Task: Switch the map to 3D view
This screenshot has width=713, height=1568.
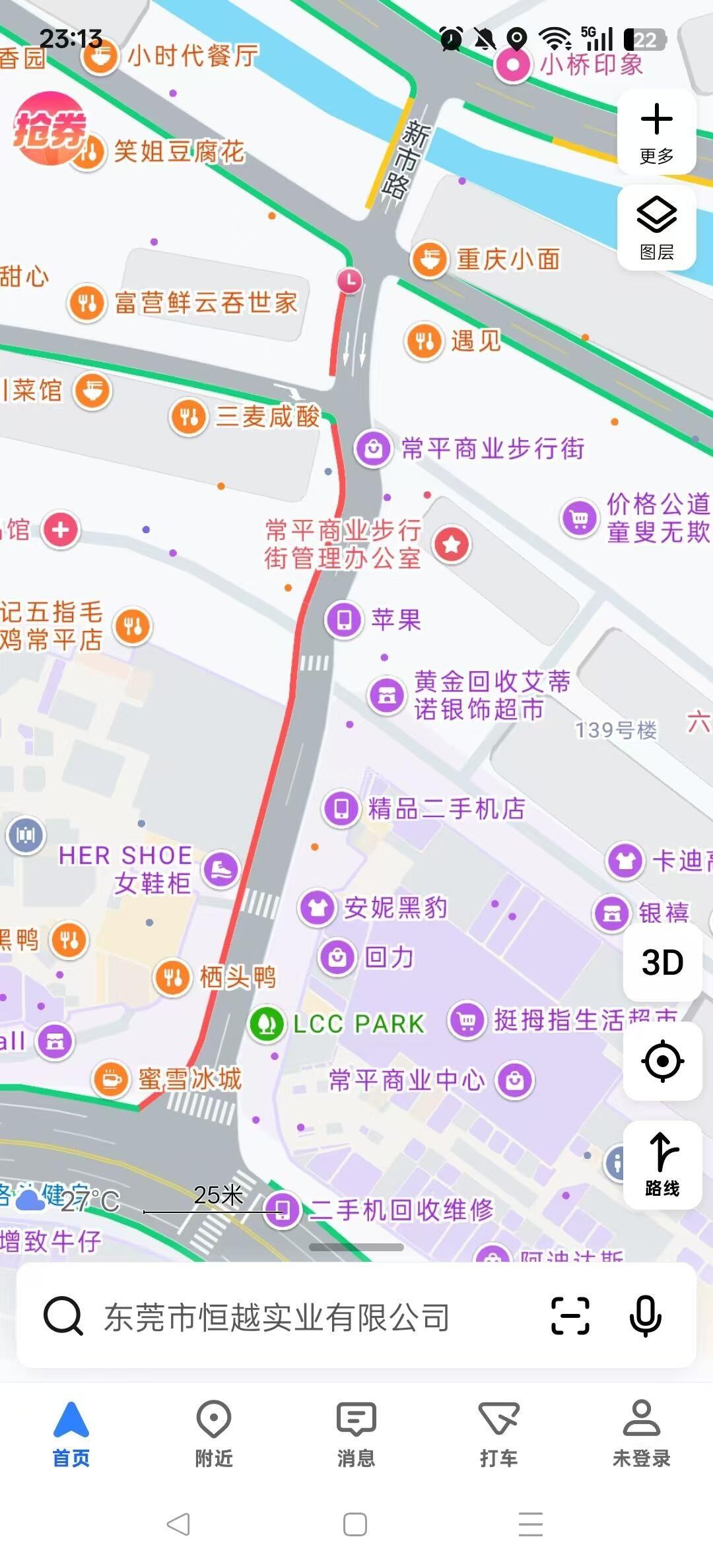Action: (662, 962)
